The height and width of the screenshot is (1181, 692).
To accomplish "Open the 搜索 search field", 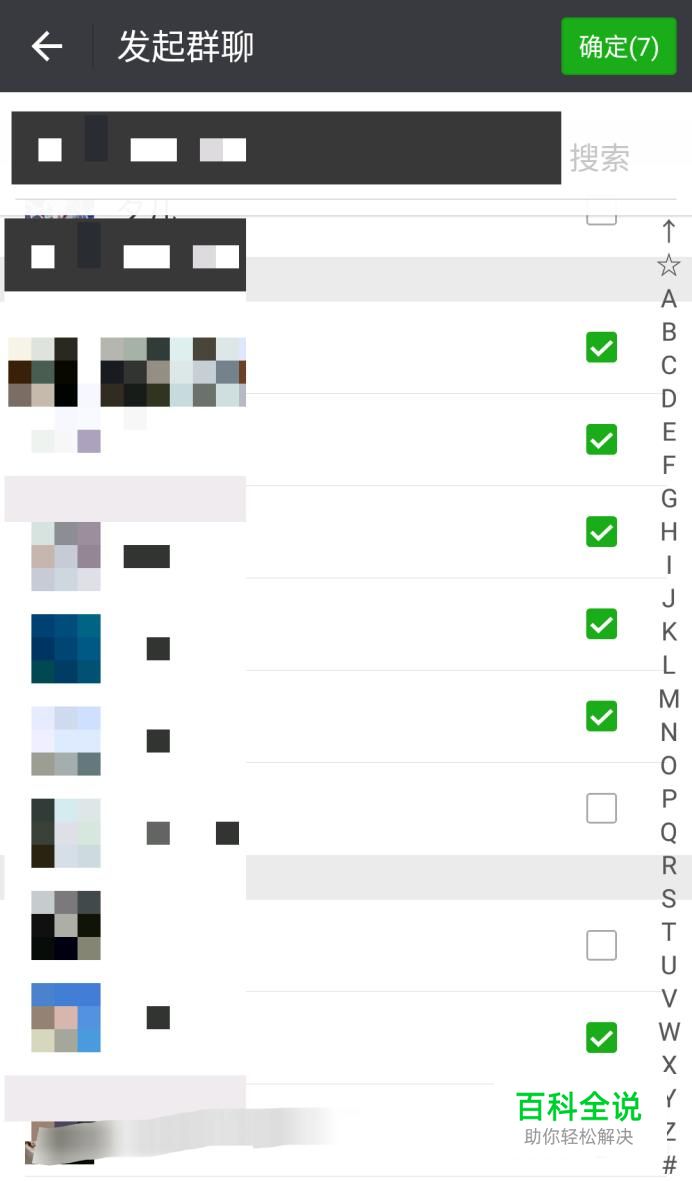I will pyautogui.click(x=600, y=158).
